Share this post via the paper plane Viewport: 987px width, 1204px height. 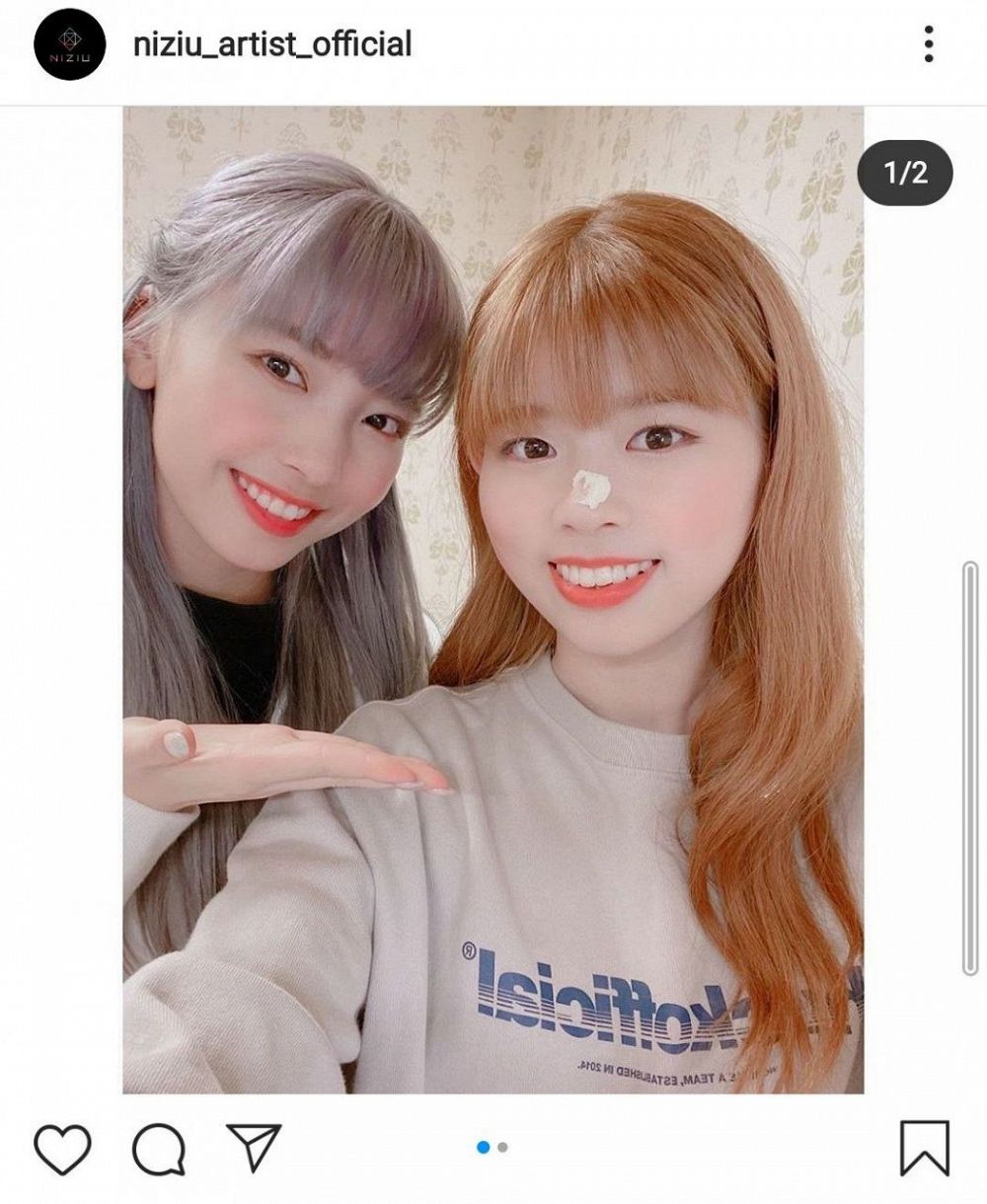click(x=254, y=1146)
